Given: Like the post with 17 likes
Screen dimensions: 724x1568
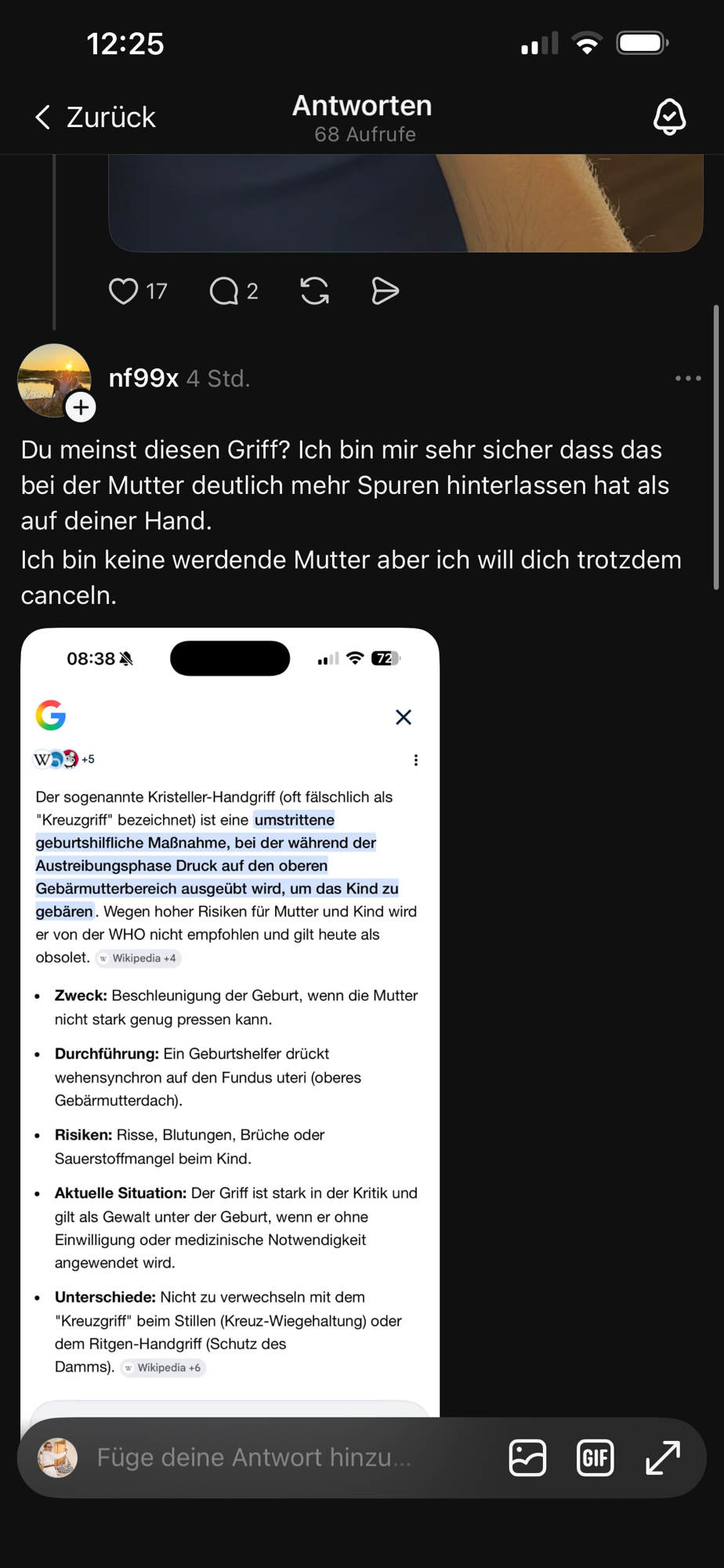Looking at the screenshot, I should 124,292.
